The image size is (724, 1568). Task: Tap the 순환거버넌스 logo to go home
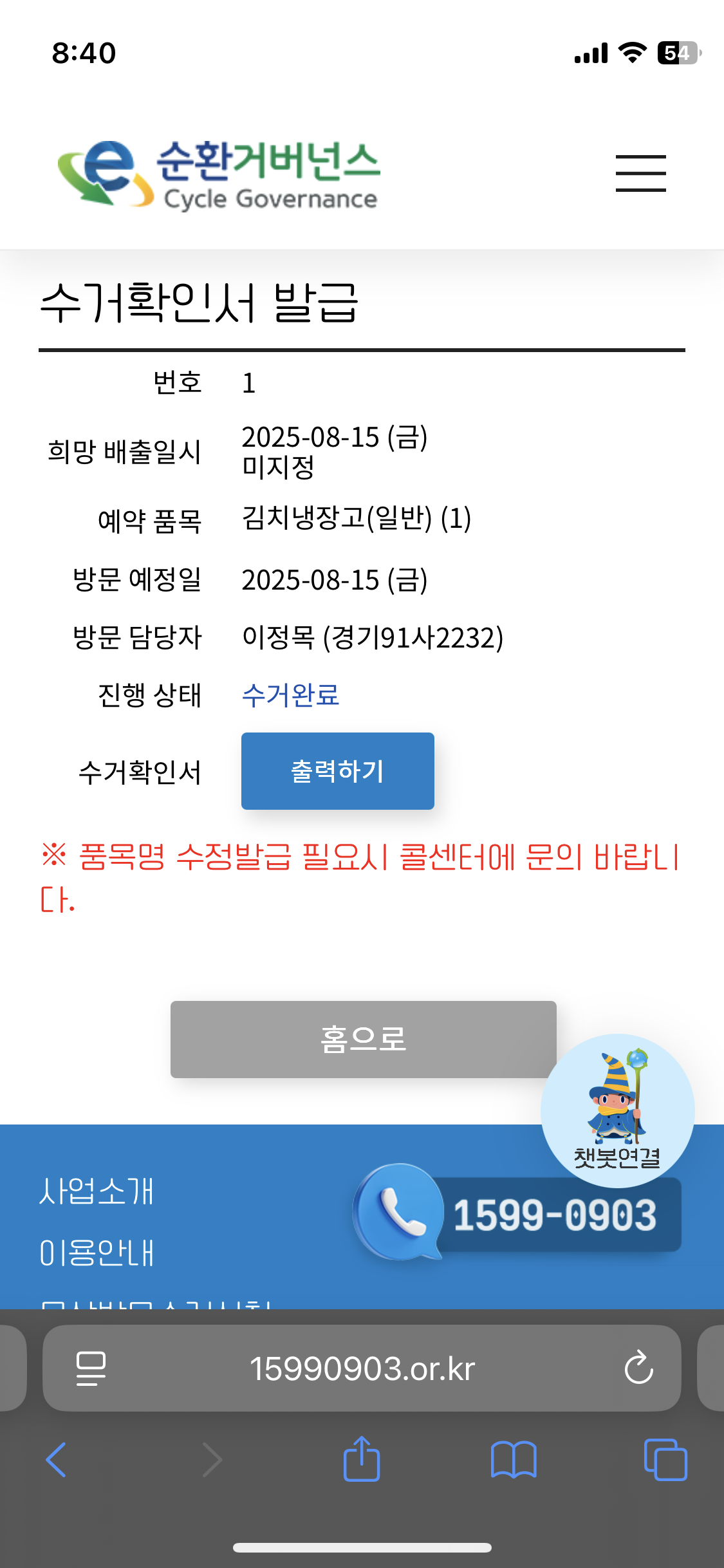pyautogui.click(x=219, y=174)
